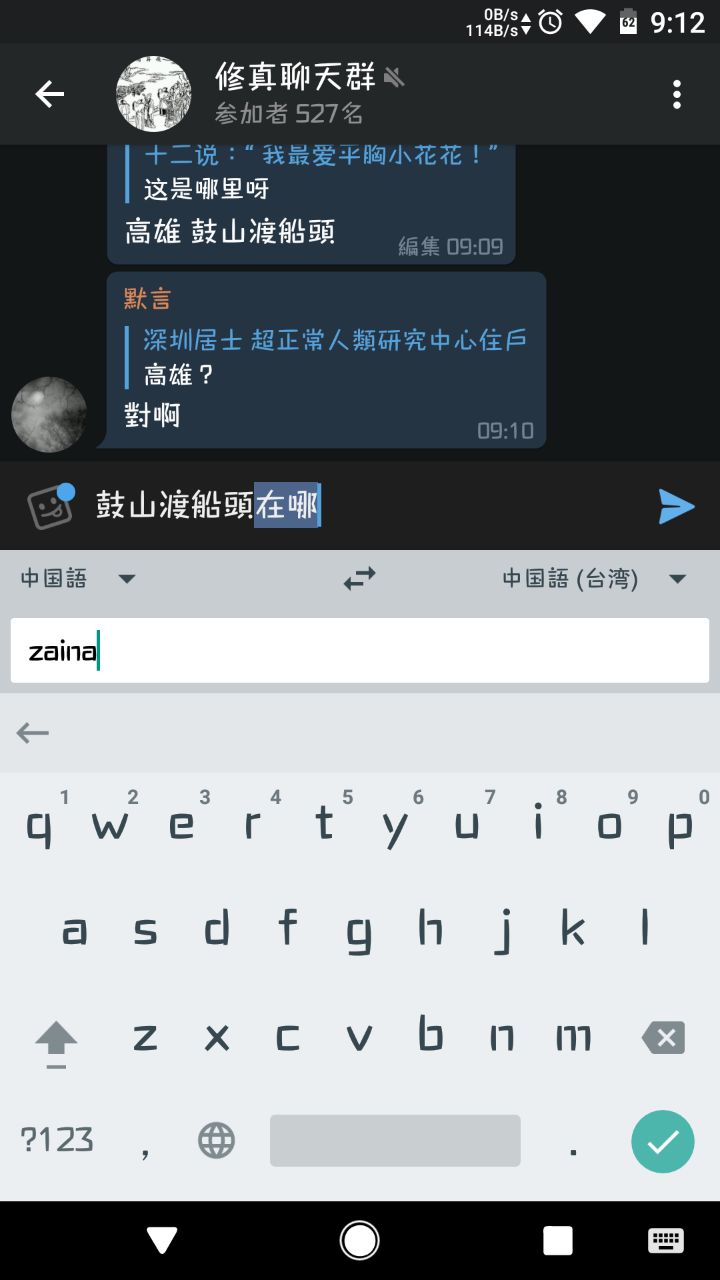Open the 中国語 source language dropdown
This screenshot has width=720, height=1280.
coord(78,579)
